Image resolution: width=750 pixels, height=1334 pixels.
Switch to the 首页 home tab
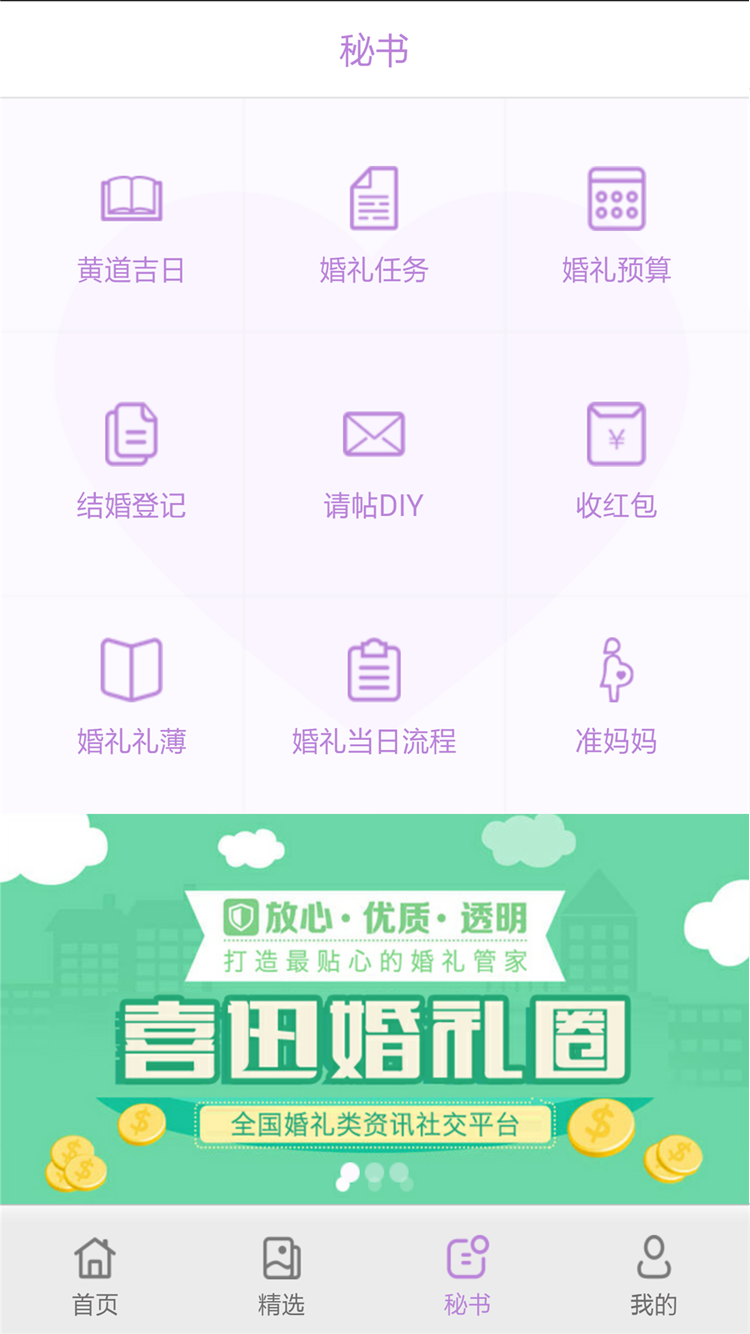point(95,1275)
